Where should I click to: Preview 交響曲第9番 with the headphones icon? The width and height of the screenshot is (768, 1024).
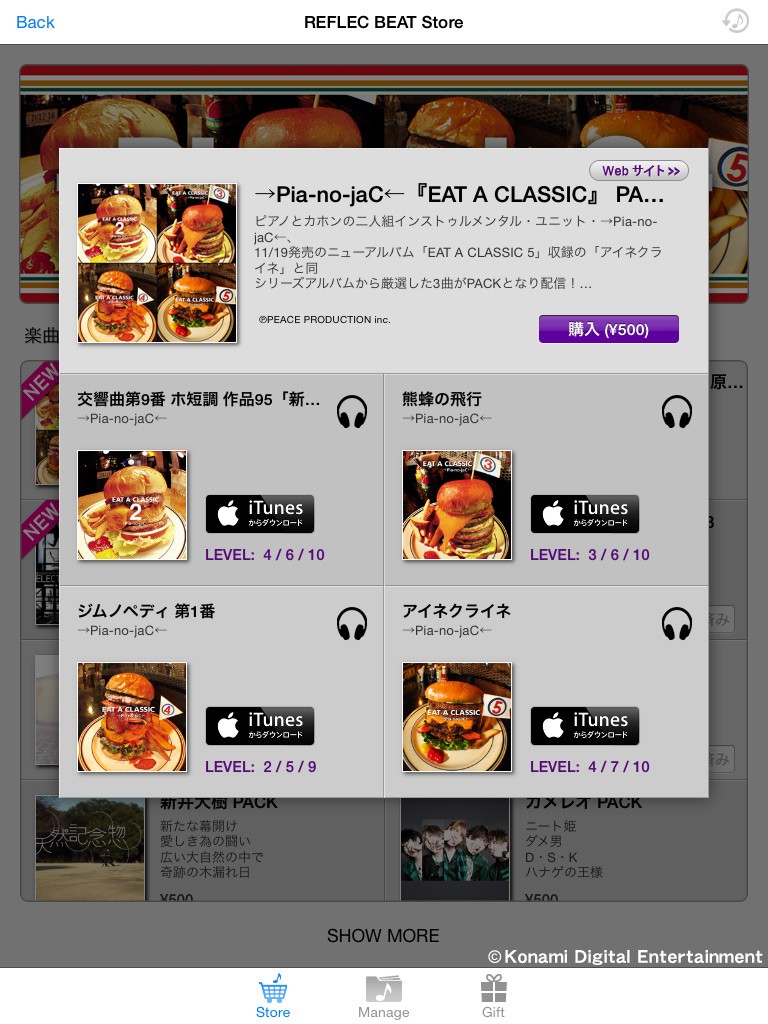point(352,412)
